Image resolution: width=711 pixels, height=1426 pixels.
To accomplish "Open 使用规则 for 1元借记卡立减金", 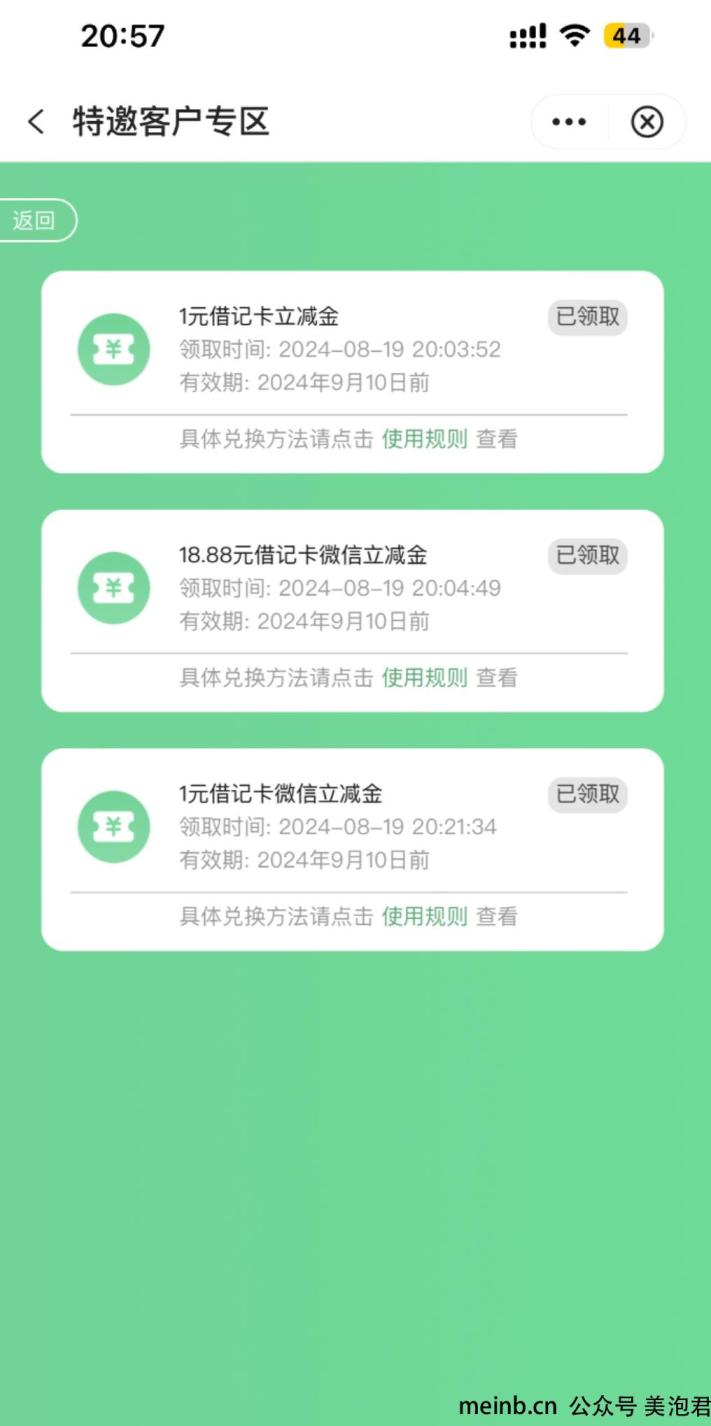I will tap(424, 439).
